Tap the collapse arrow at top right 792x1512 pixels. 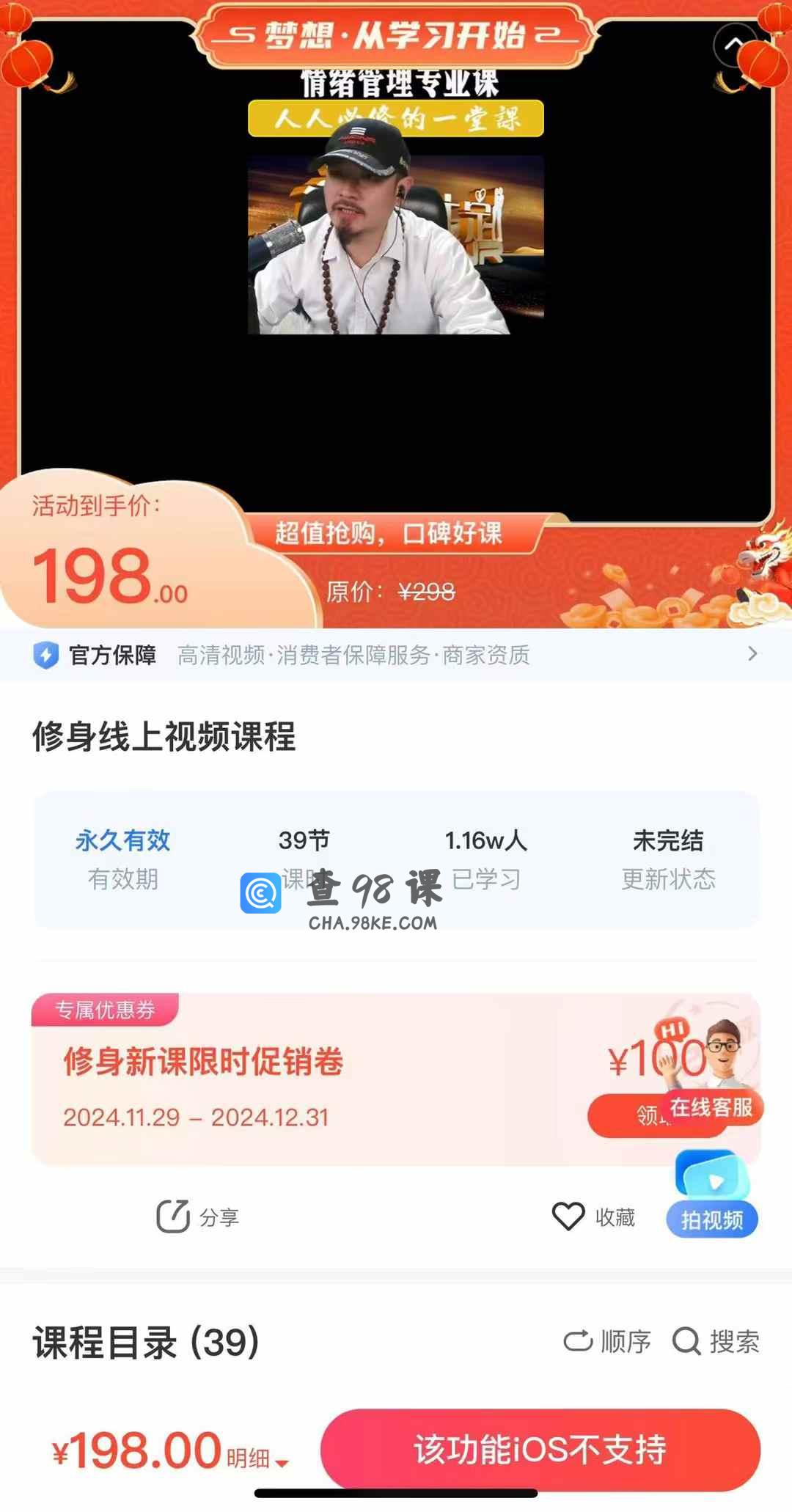[734, 45]
